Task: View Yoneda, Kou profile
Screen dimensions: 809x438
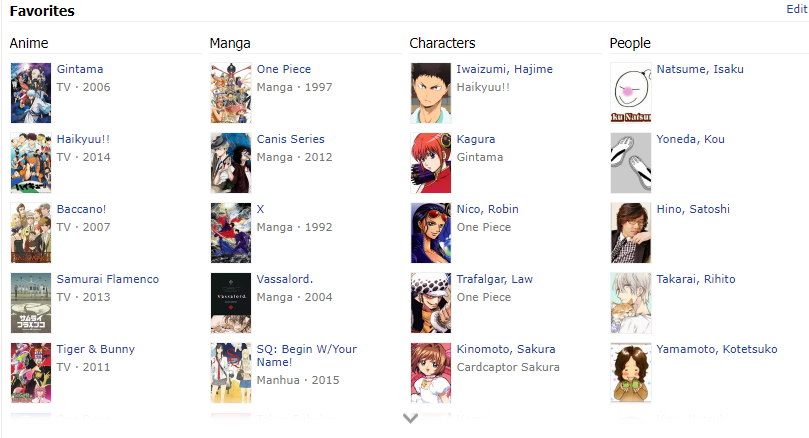Action: point(690,139)
